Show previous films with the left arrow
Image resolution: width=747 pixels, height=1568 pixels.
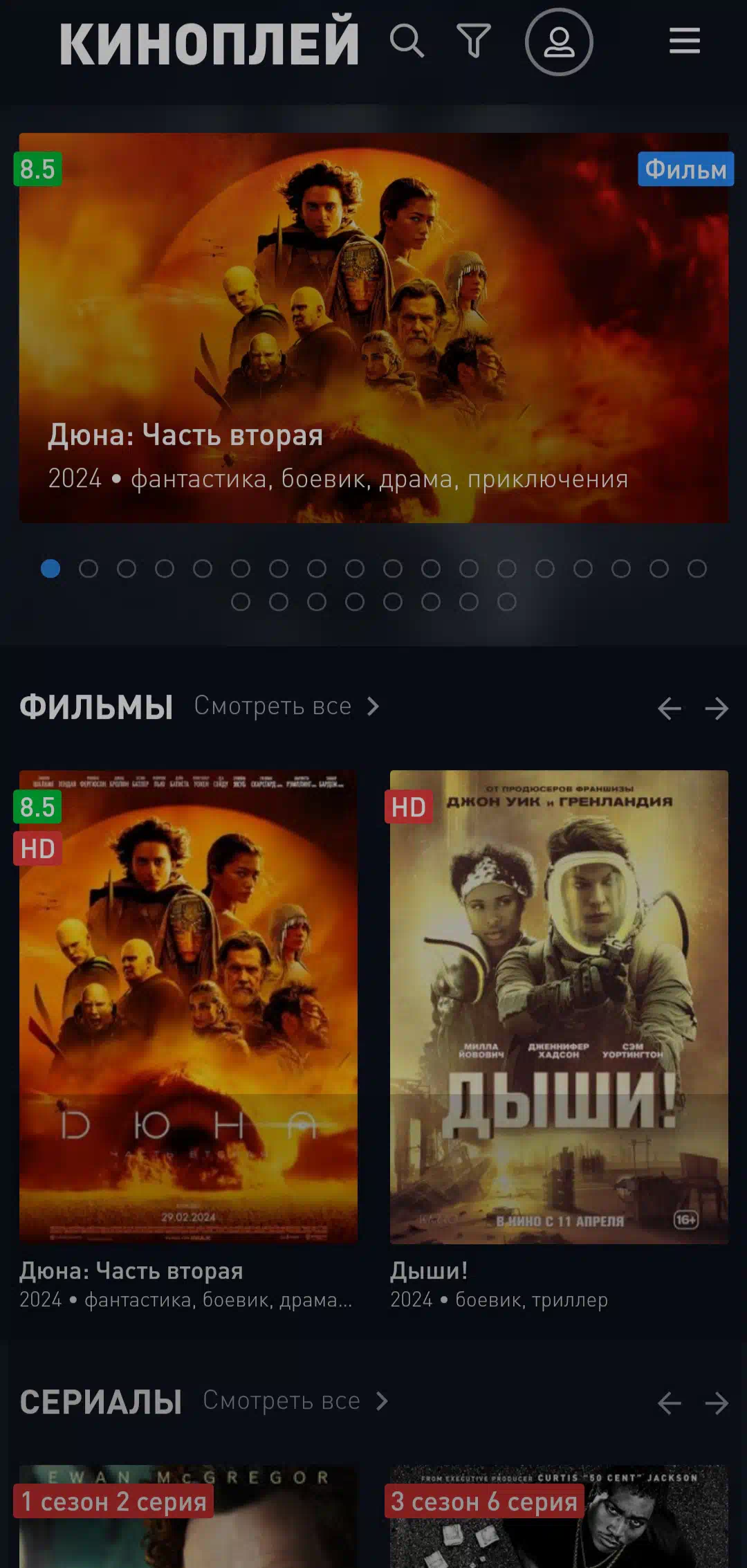tap(669, 708)
